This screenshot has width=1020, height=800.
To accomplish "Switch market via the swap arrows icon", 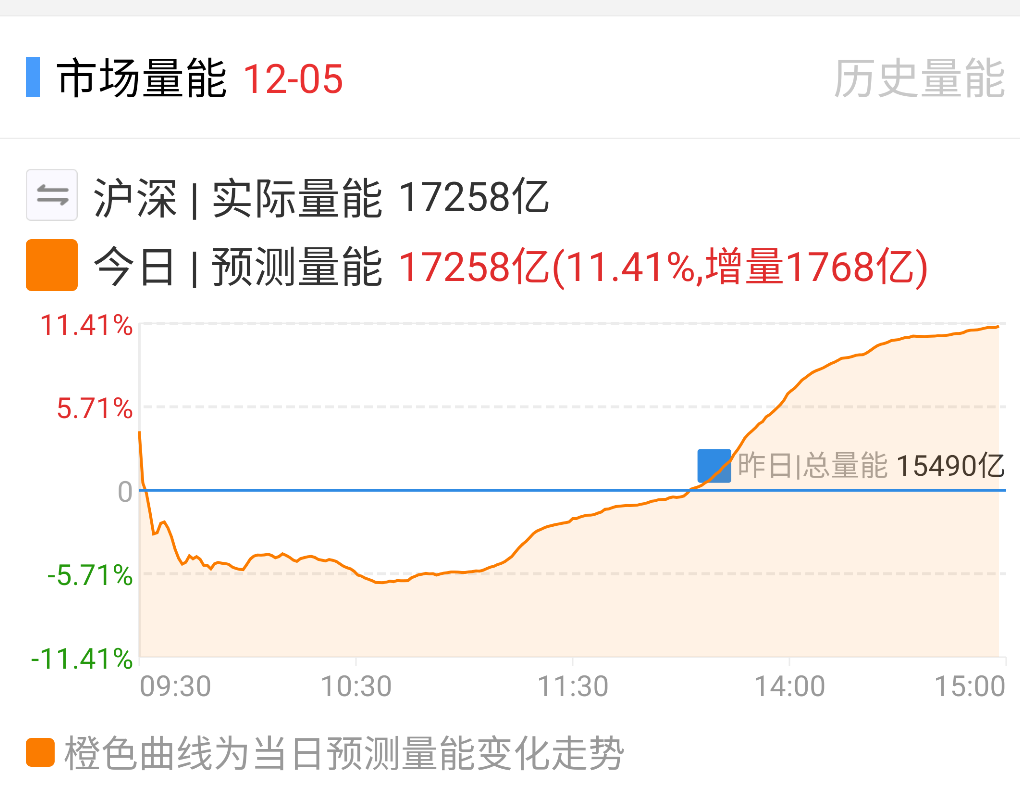I will pyautogui.click(x=52, y=195).
